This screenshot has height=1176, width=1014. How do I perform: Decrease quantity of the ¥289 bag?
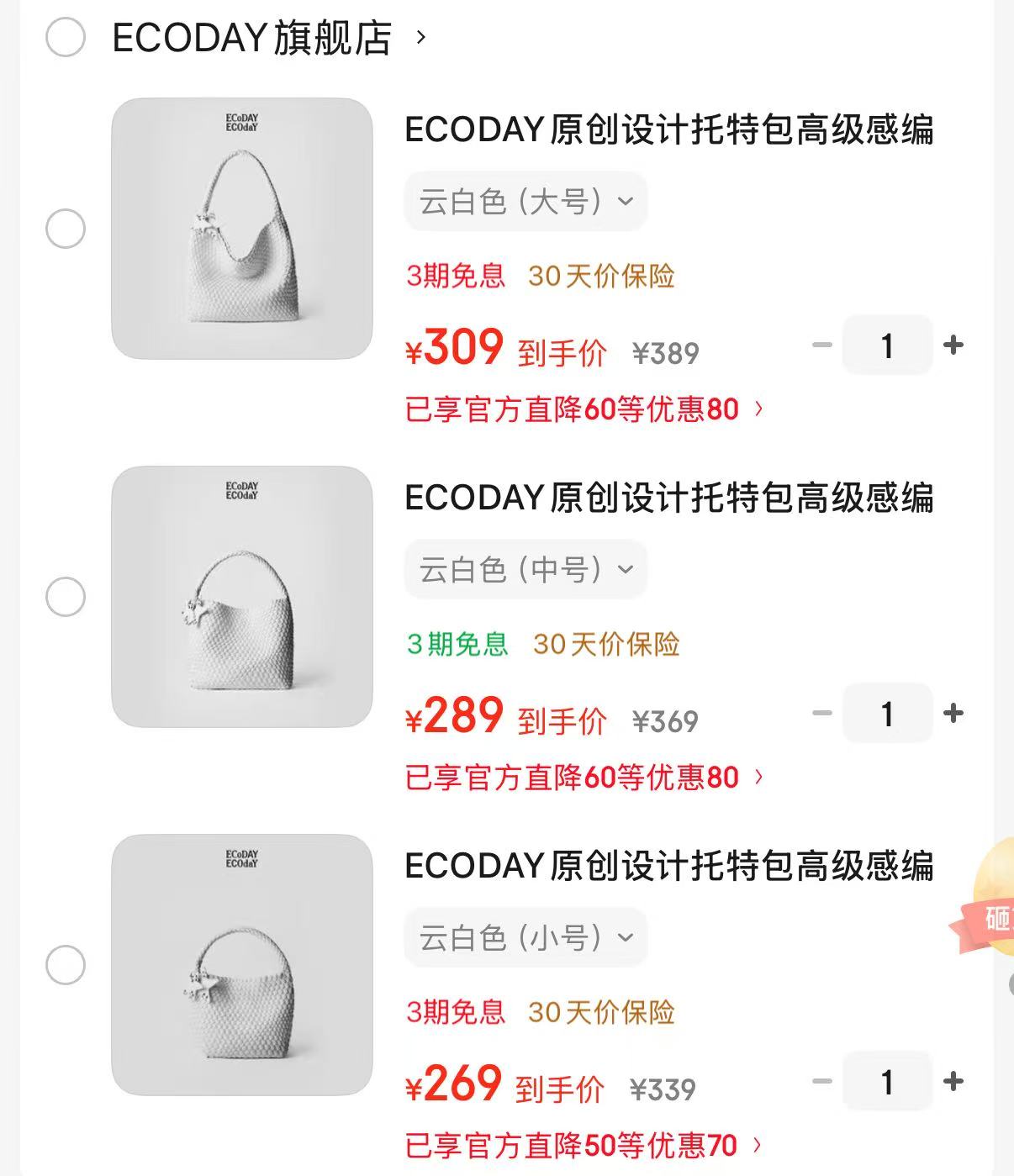[x=821, y=713]
